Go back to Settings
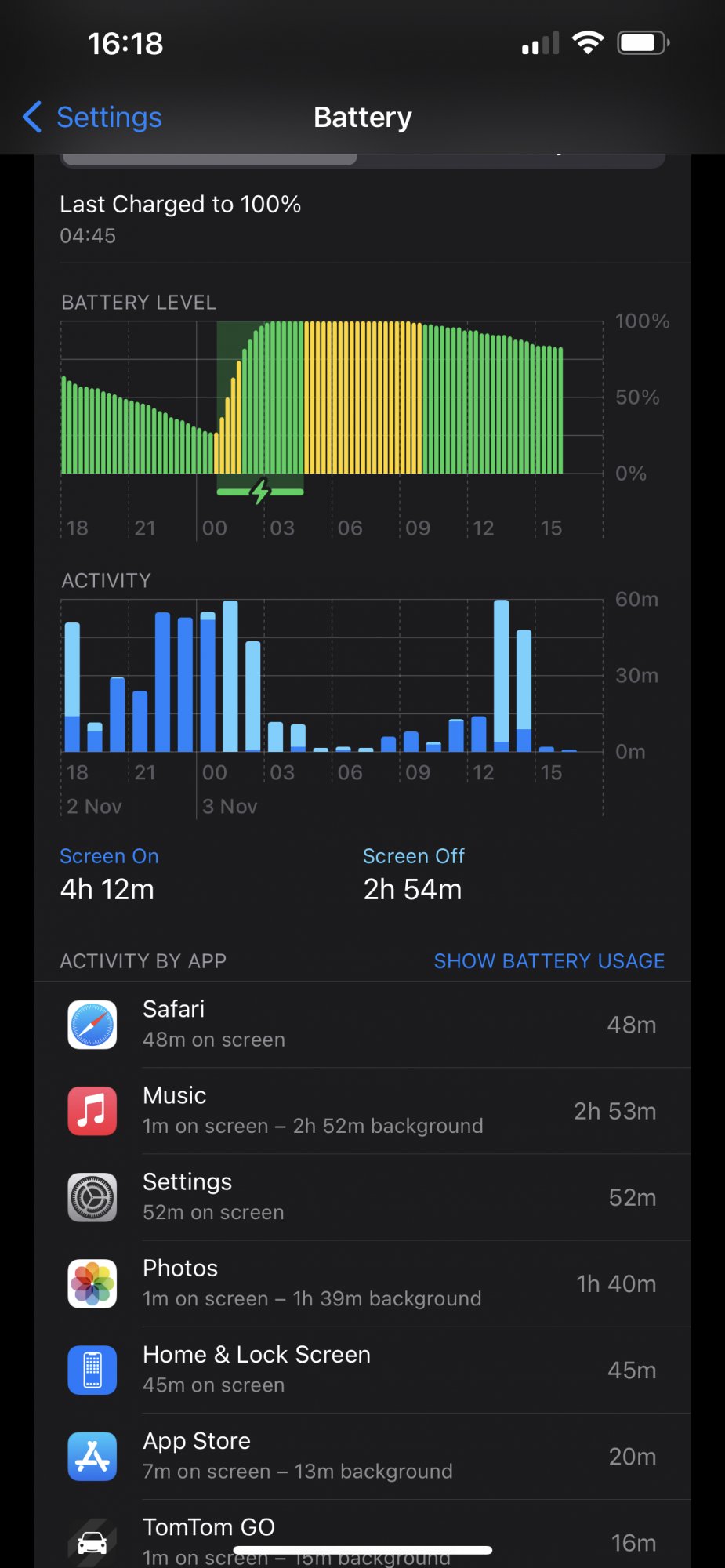 (x=92, y=118)
